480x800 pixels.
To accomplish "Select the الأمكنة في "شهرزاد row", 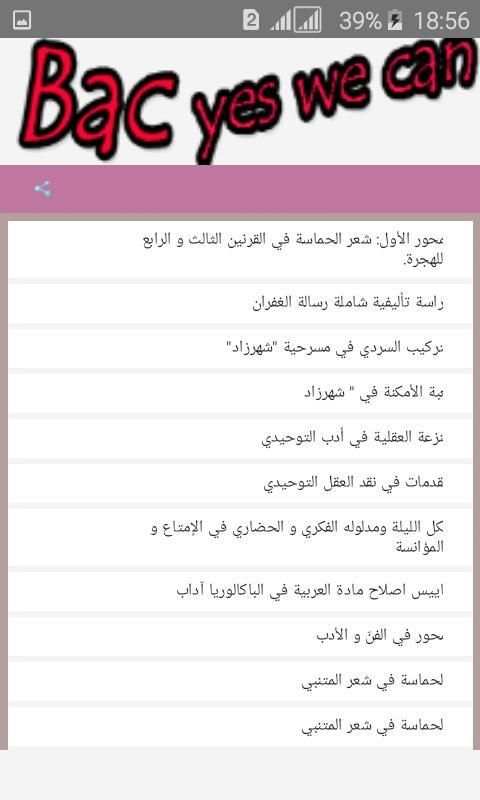I will pyautogui.click(x=240, y=393).
